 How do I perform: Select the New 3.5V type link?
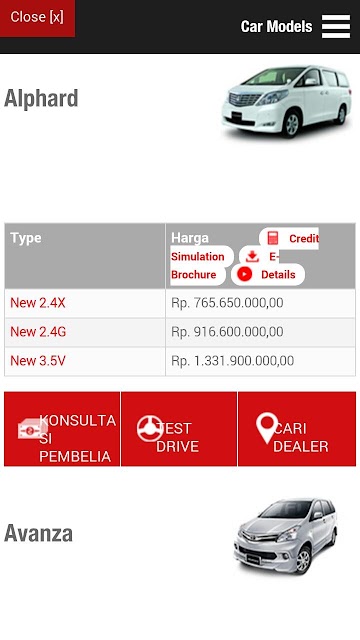pyautogui.click(x=38, y=361)
